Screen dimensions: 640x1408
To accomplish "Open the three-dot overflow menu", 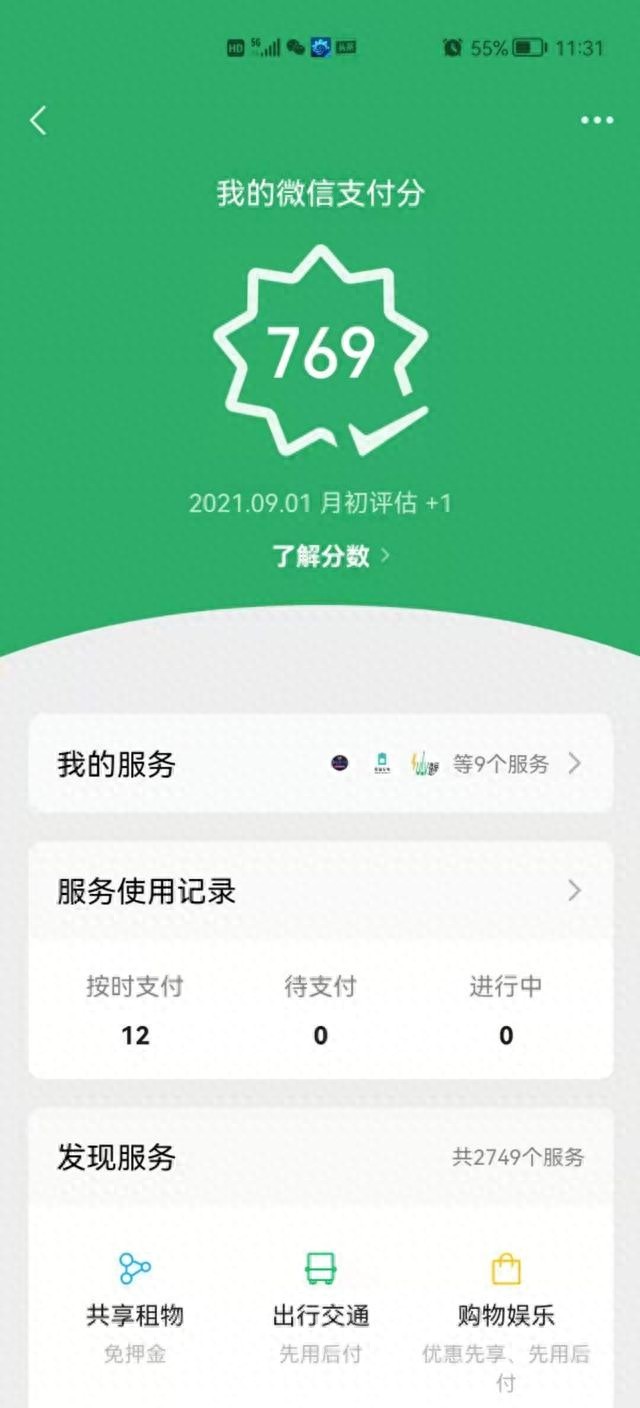I will (x=597, y=121).
